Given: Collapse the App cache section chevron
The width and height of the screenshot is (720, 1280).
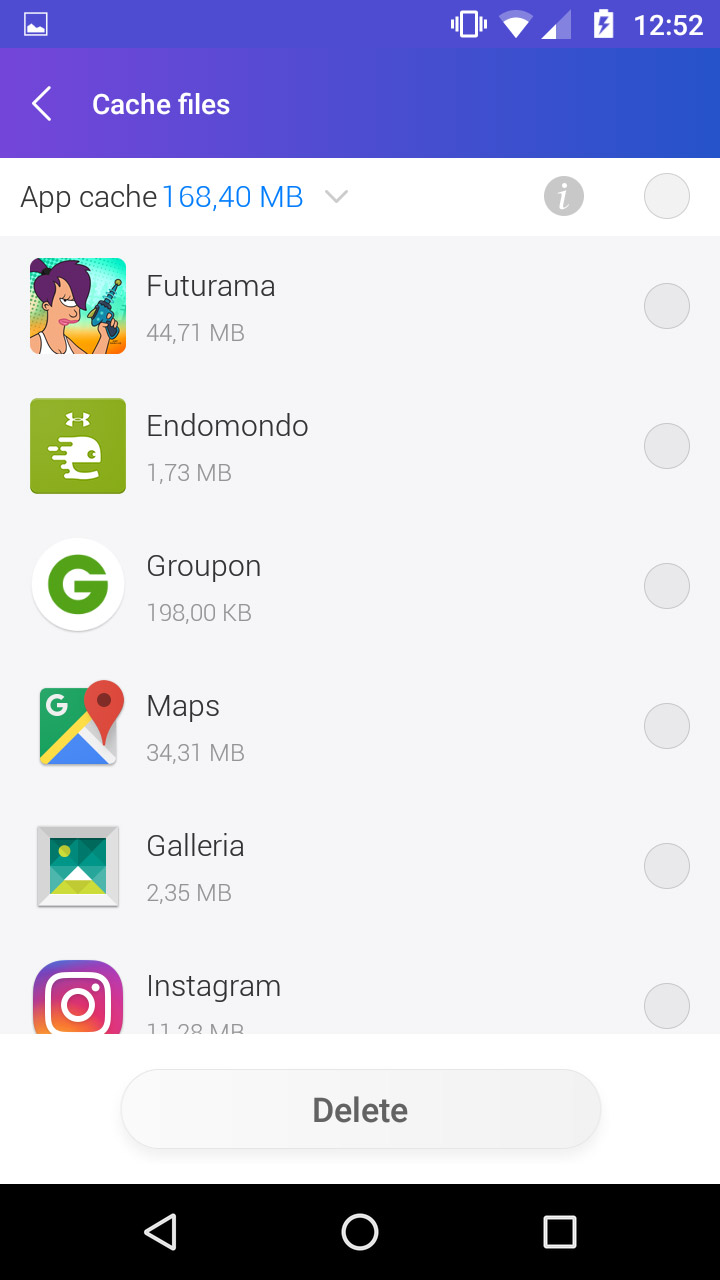Looking at the screenshot, I should click(336, 197).
